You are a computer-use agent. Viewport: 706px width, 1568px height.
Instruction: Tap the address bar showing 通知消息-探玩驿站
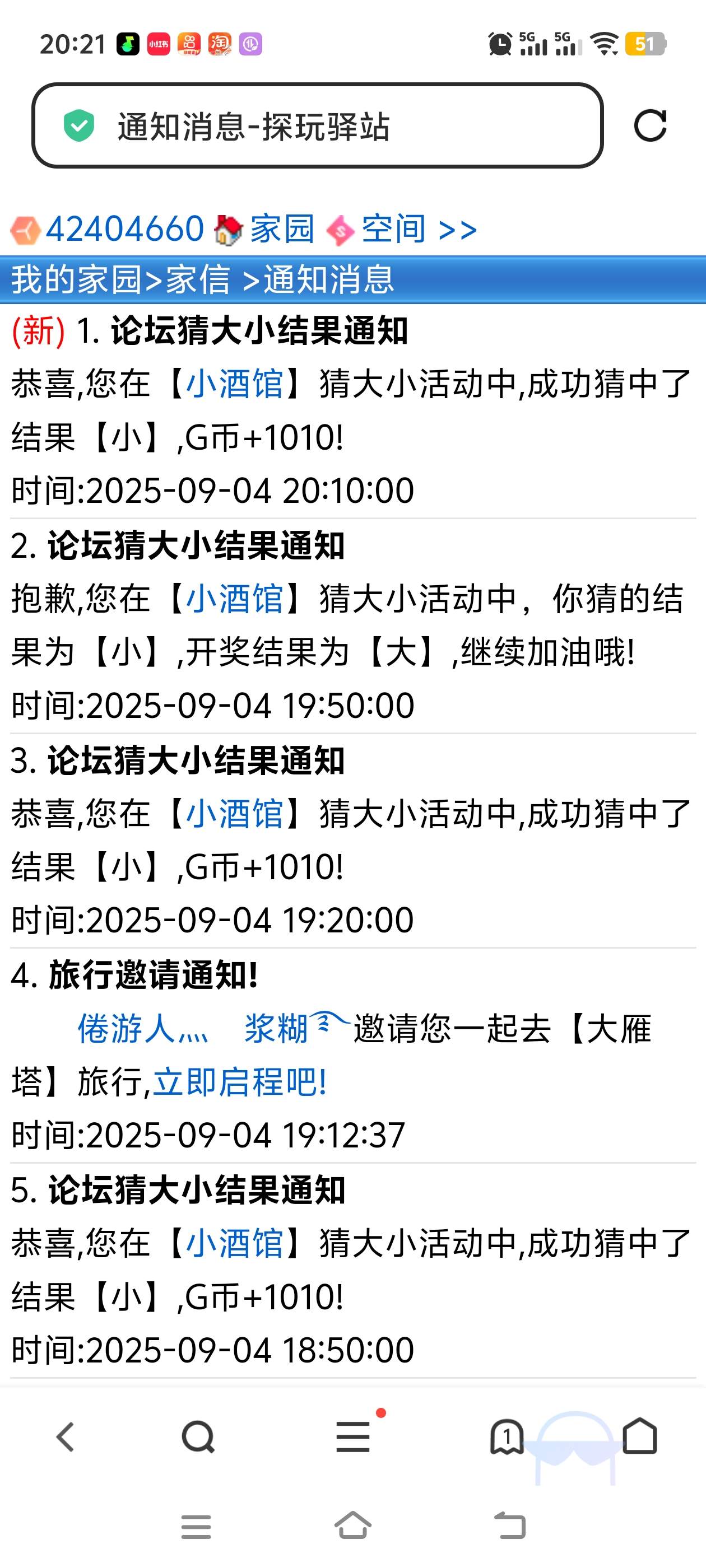pos(317,126)
